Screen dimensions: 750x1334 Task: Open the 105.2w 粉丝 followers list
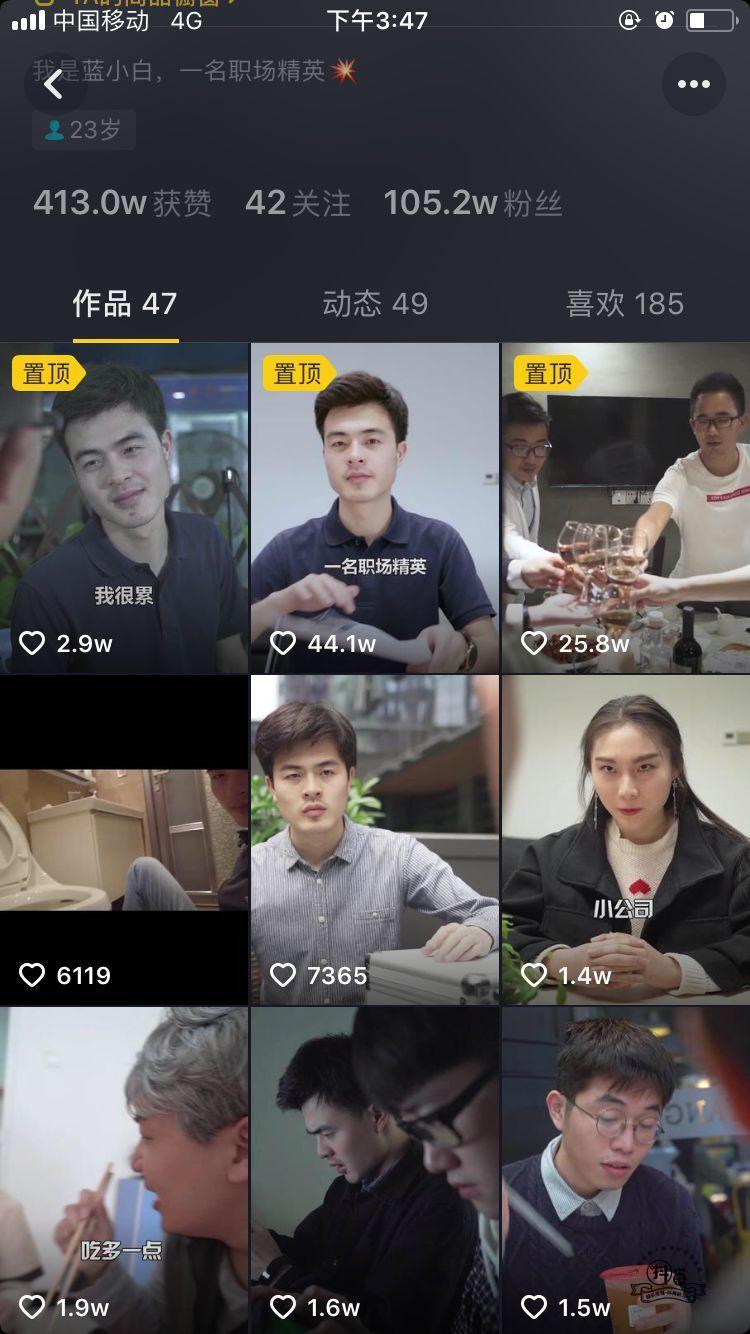pyautogui.click(x=473, y=203)
